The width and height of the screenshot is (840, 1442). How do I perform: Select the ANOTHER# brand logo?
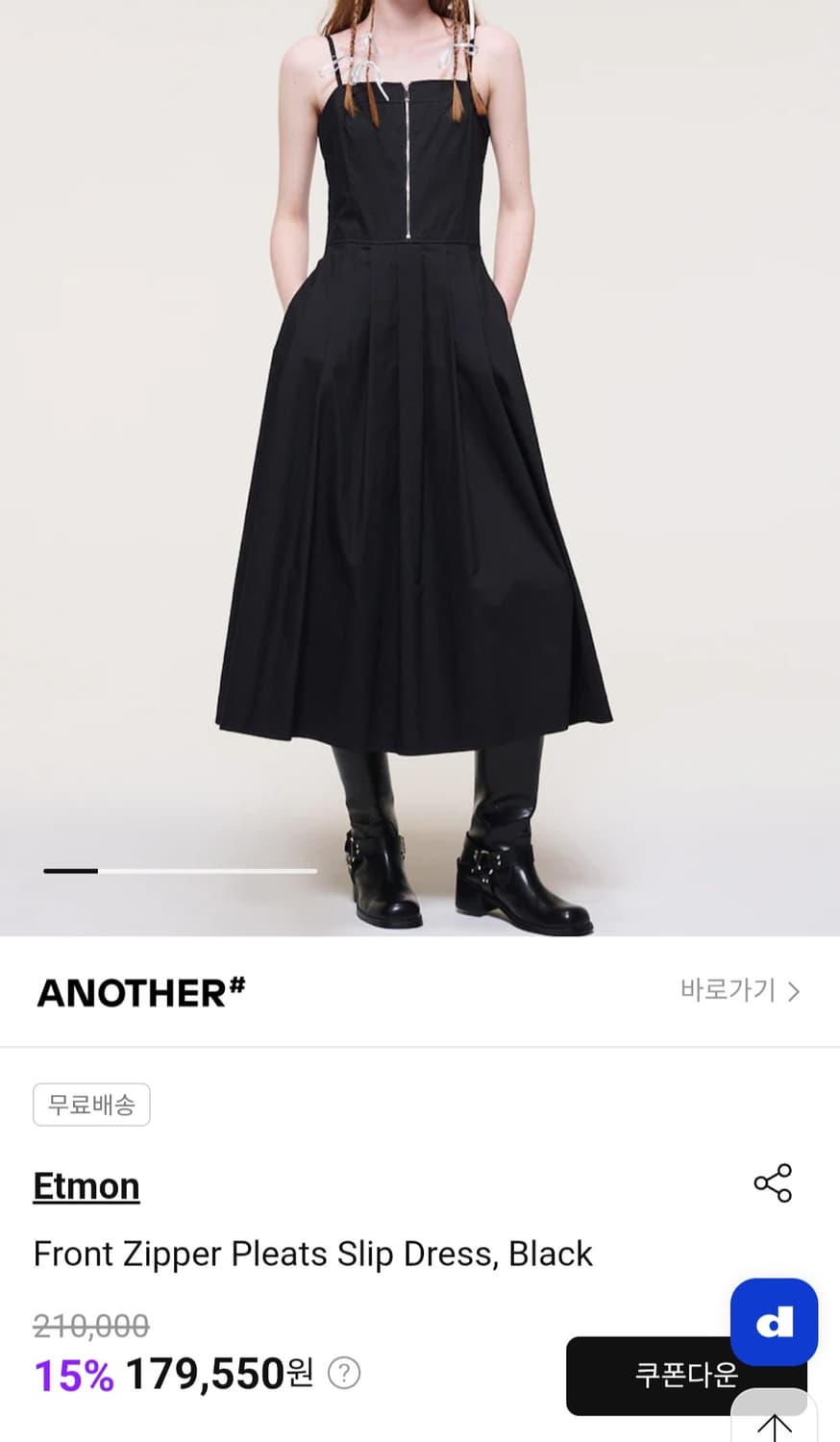142,991
